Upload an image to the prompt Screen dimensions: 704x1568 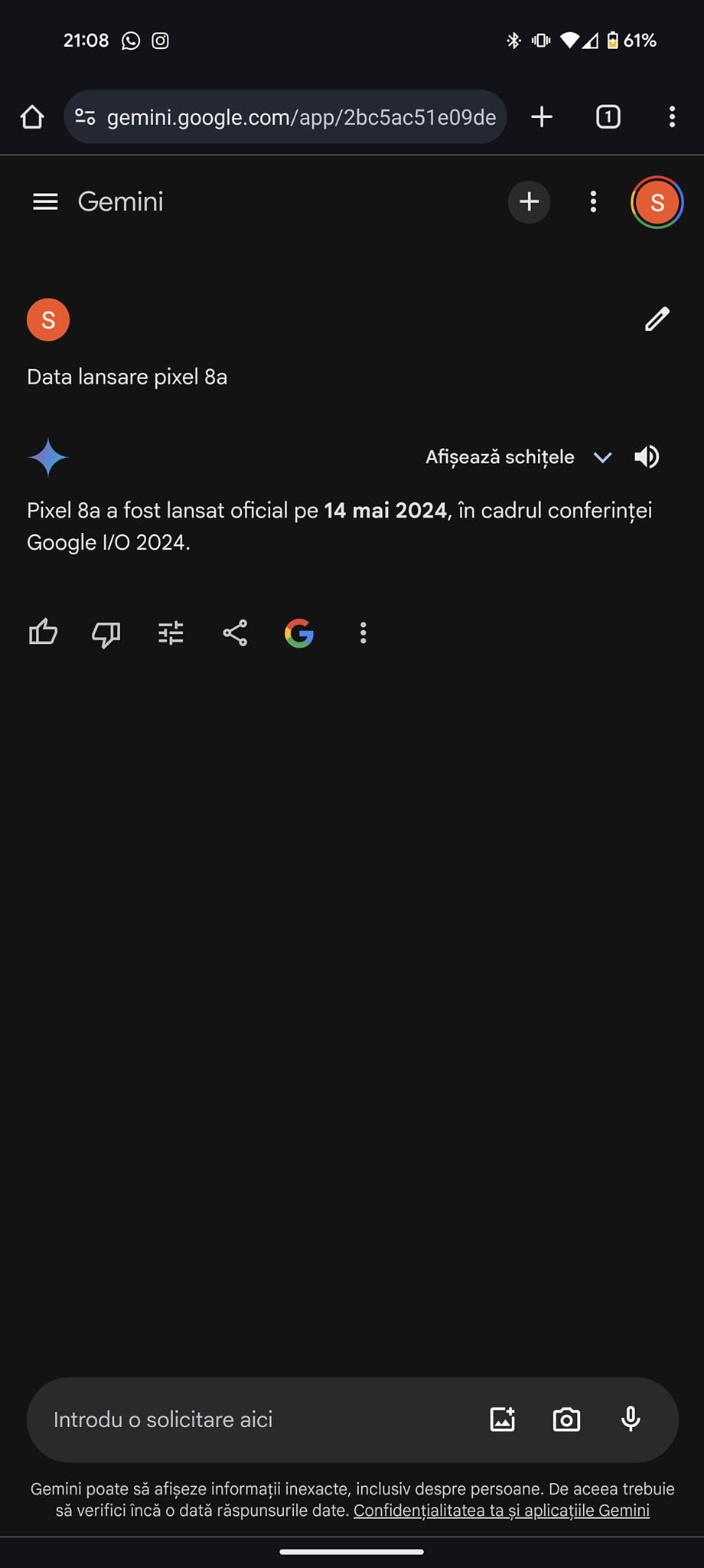click(503, 1419)
